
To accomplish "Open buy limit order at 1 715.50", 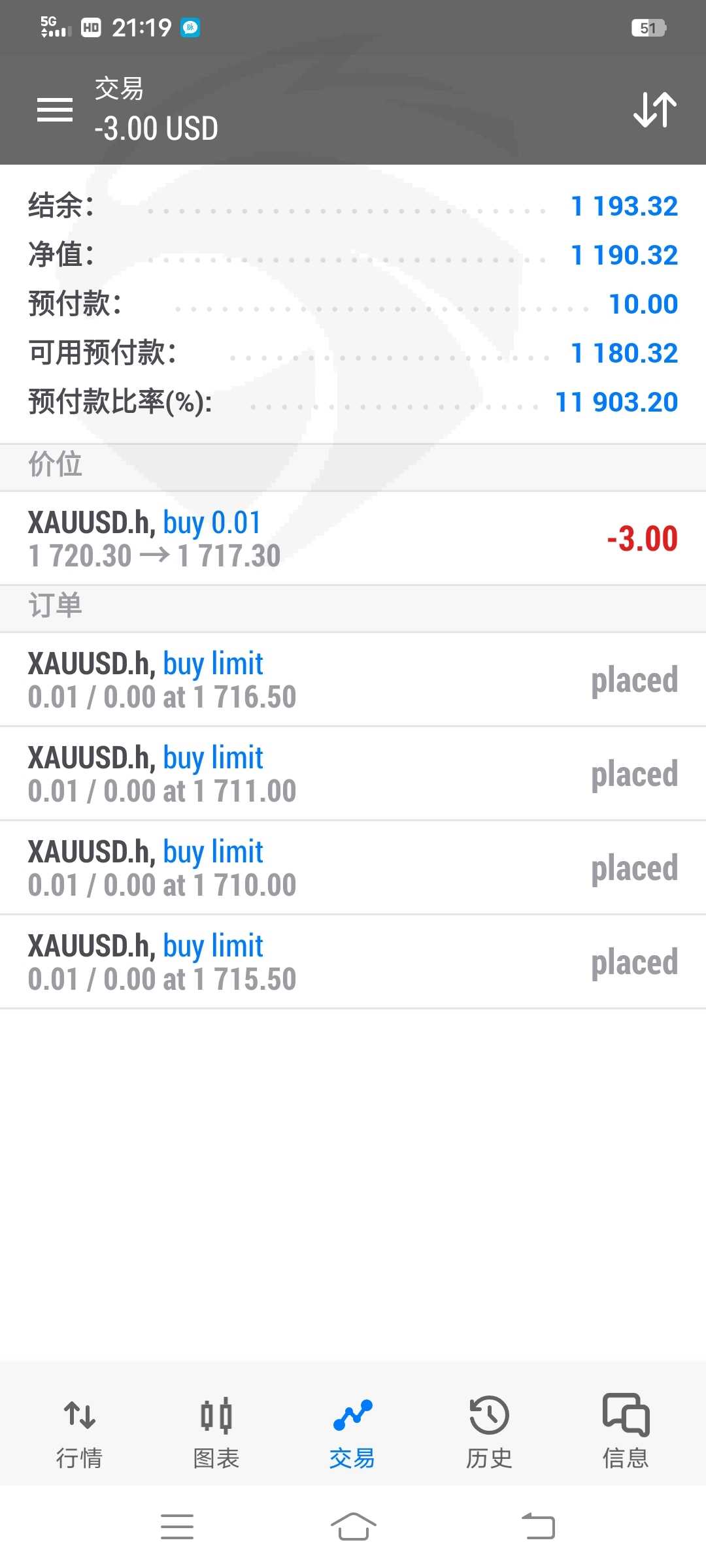I will pos(353,962).
